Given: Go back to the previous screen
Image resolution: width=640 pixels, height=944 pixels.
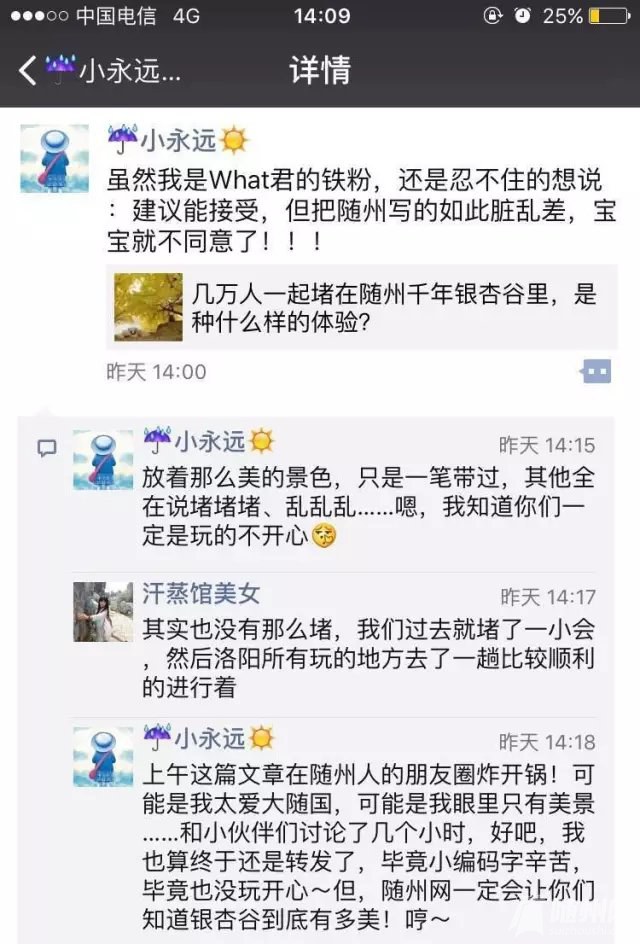Looking at the screenshot, I should coord(28,70).
